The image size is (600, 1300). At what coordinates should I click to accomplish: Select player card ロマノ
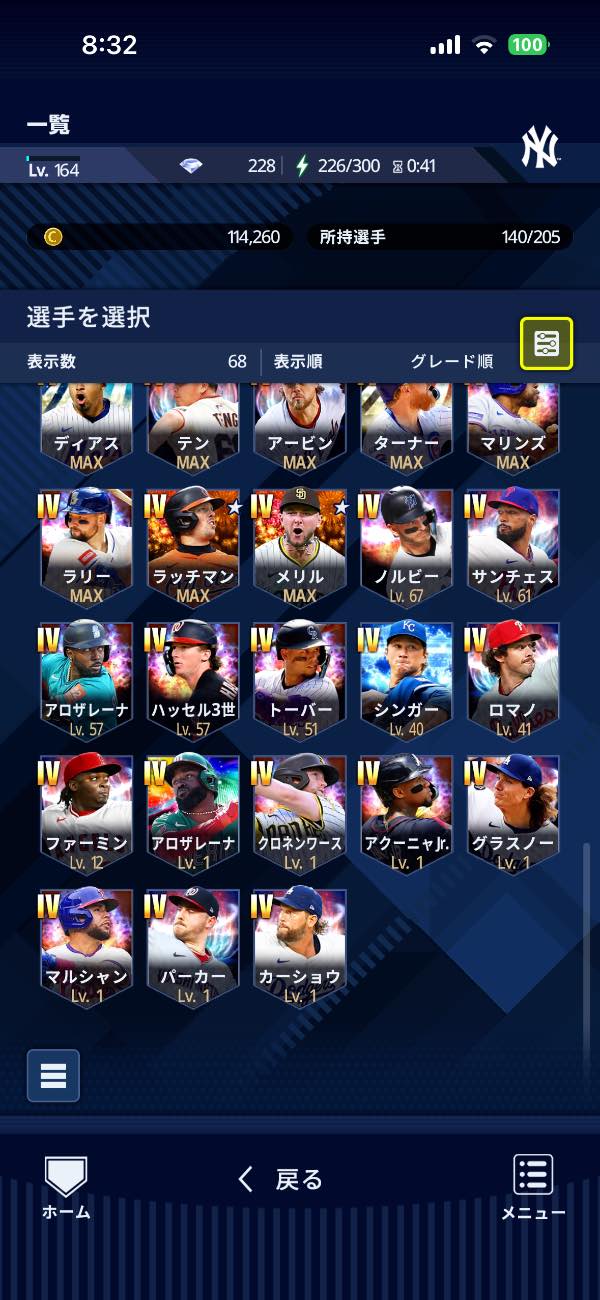[x=513, y=678]
